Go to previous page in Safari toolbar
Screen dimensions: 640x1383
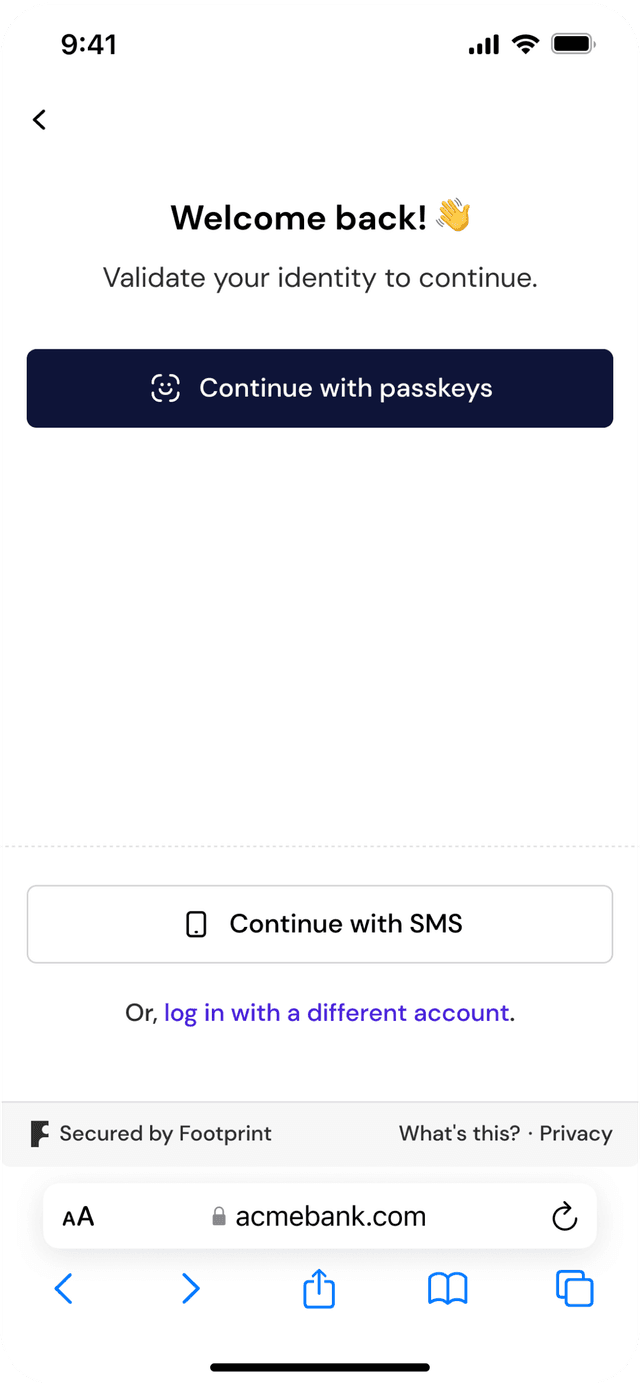63,1289
